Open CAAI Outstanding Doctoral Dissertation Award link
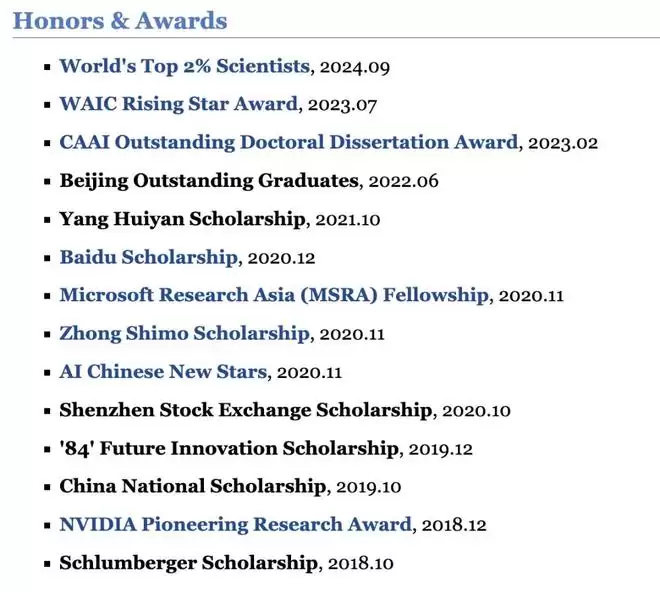The height and width of the screenshot is (592, 660). 288,142
